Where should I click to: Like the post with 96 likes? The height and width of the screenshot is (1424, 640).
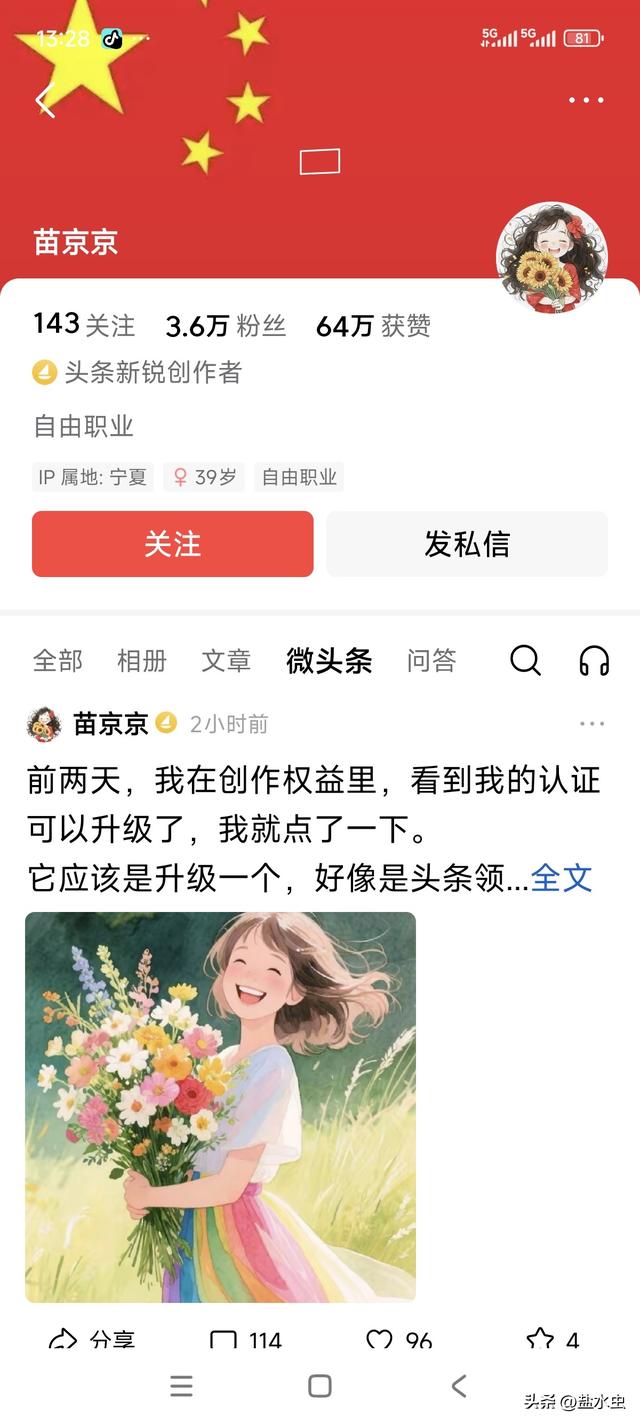coord(399,1340)
